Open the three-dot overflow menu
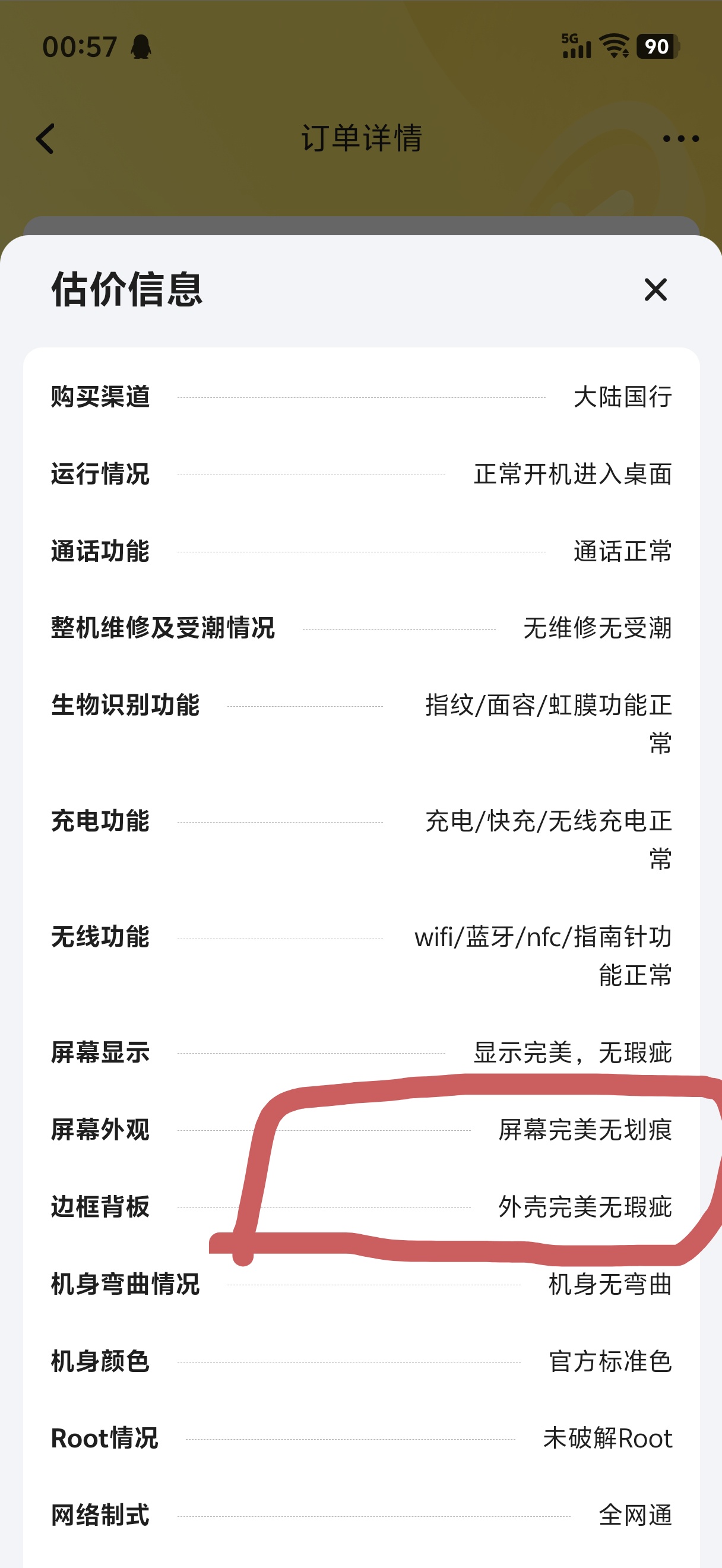Screen dimensions: 722x1568 (x=680, y=139)
